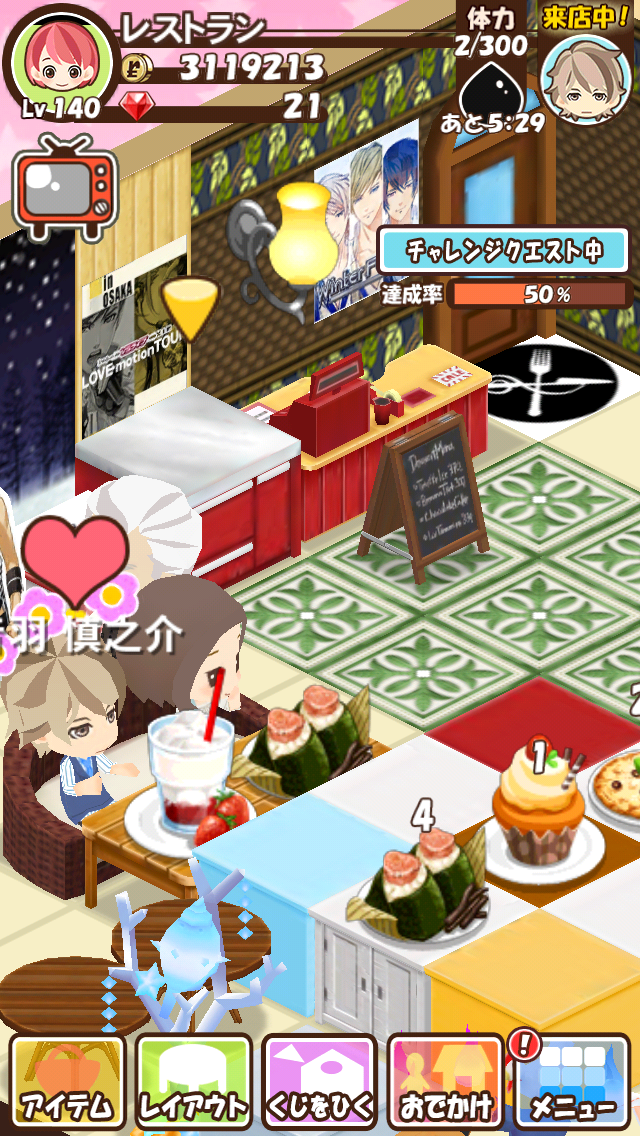Tap くじをひく to draw a lottery

[x=319, y=1081]
